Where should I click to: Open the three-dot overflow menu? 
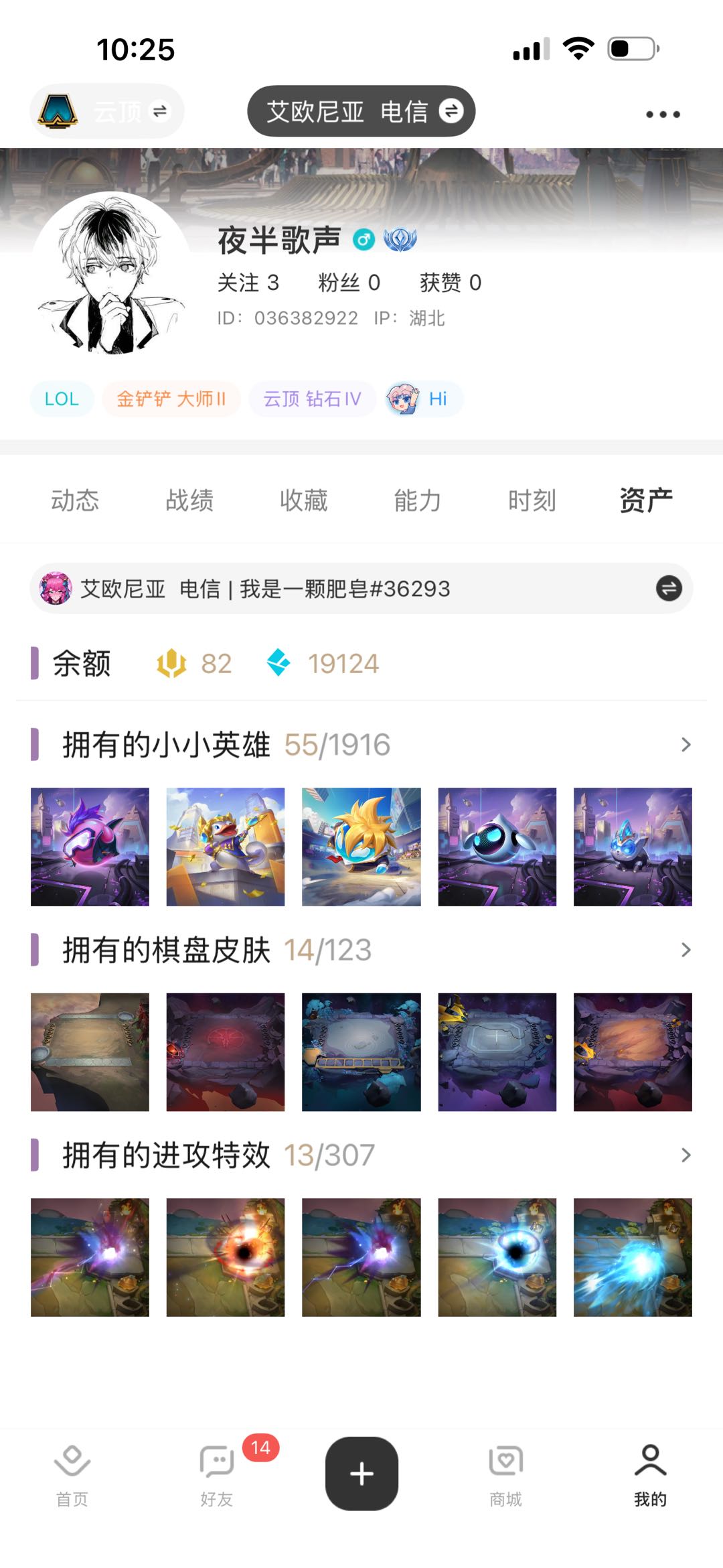click(663, 115)
